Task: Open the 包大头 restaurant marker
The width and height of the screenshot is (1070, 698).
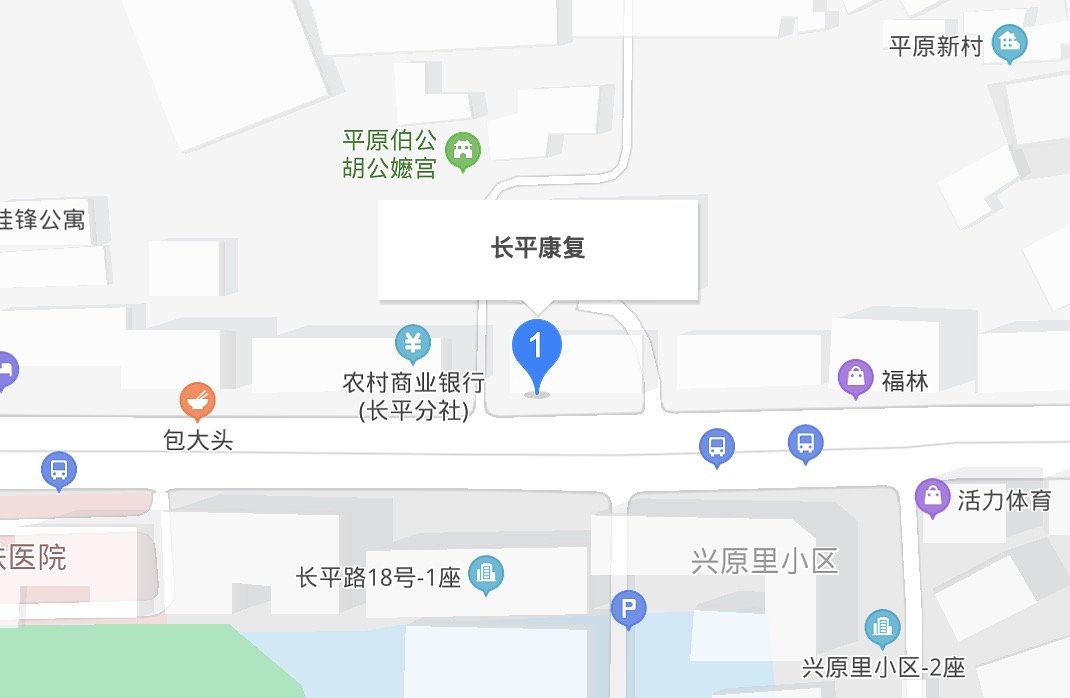Action: tap(198, 401)
